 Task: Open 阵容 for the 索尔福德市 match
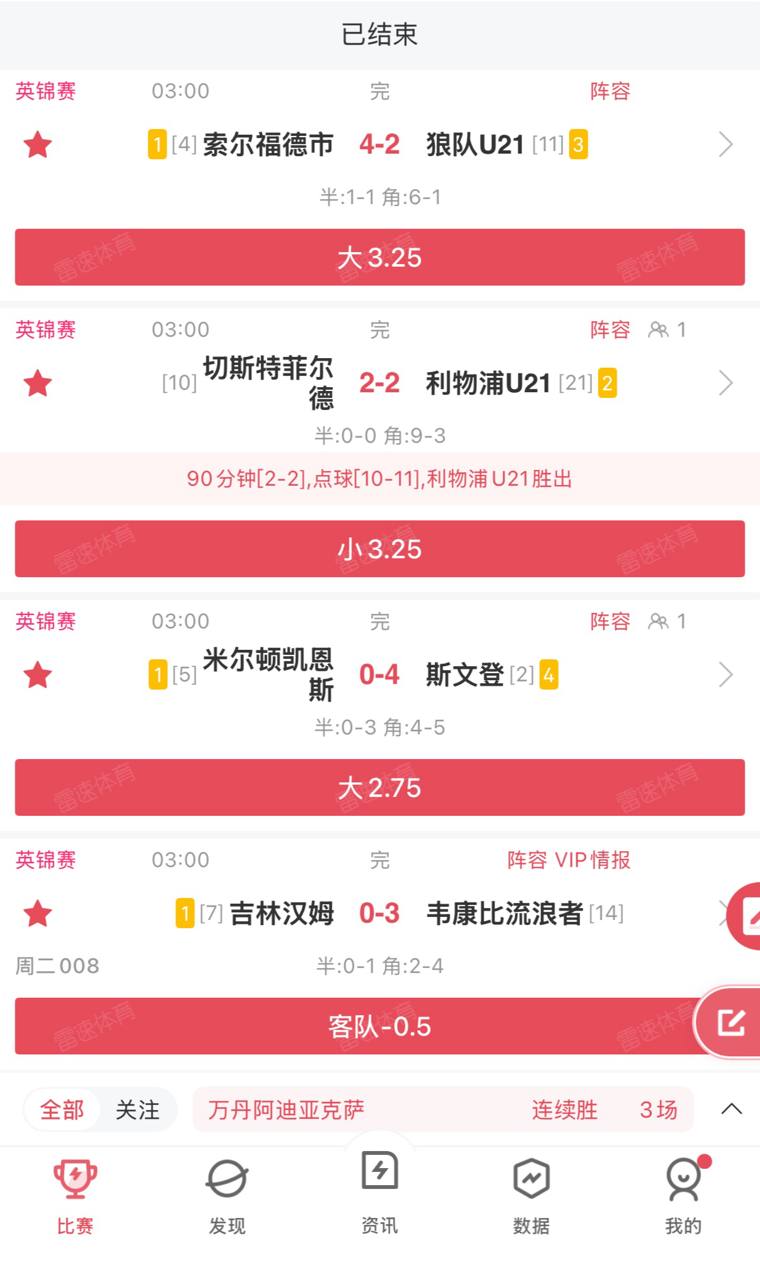coord(610,92)
